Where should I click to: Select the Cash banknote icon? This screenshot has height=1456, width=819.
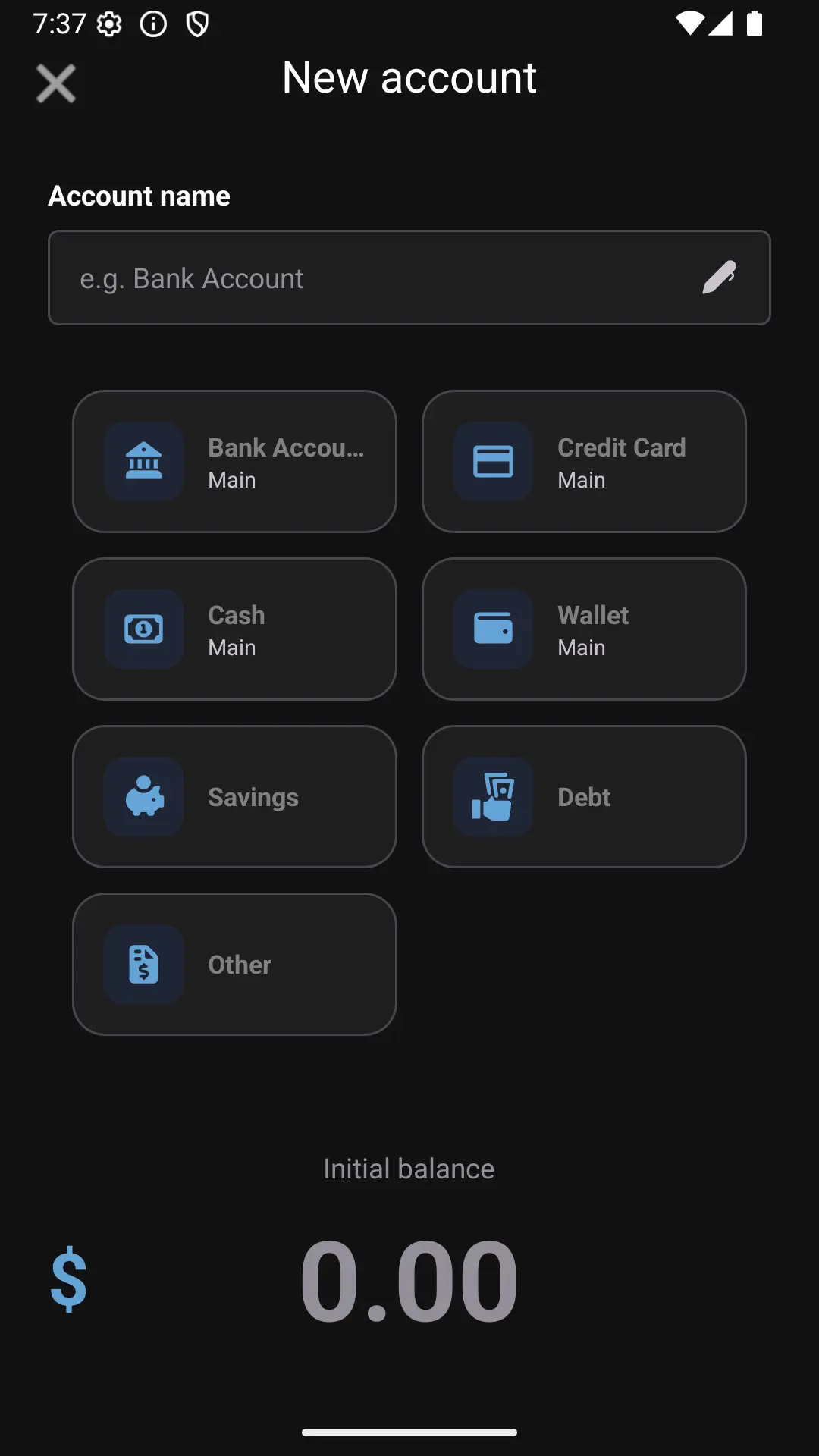point(144,629)
